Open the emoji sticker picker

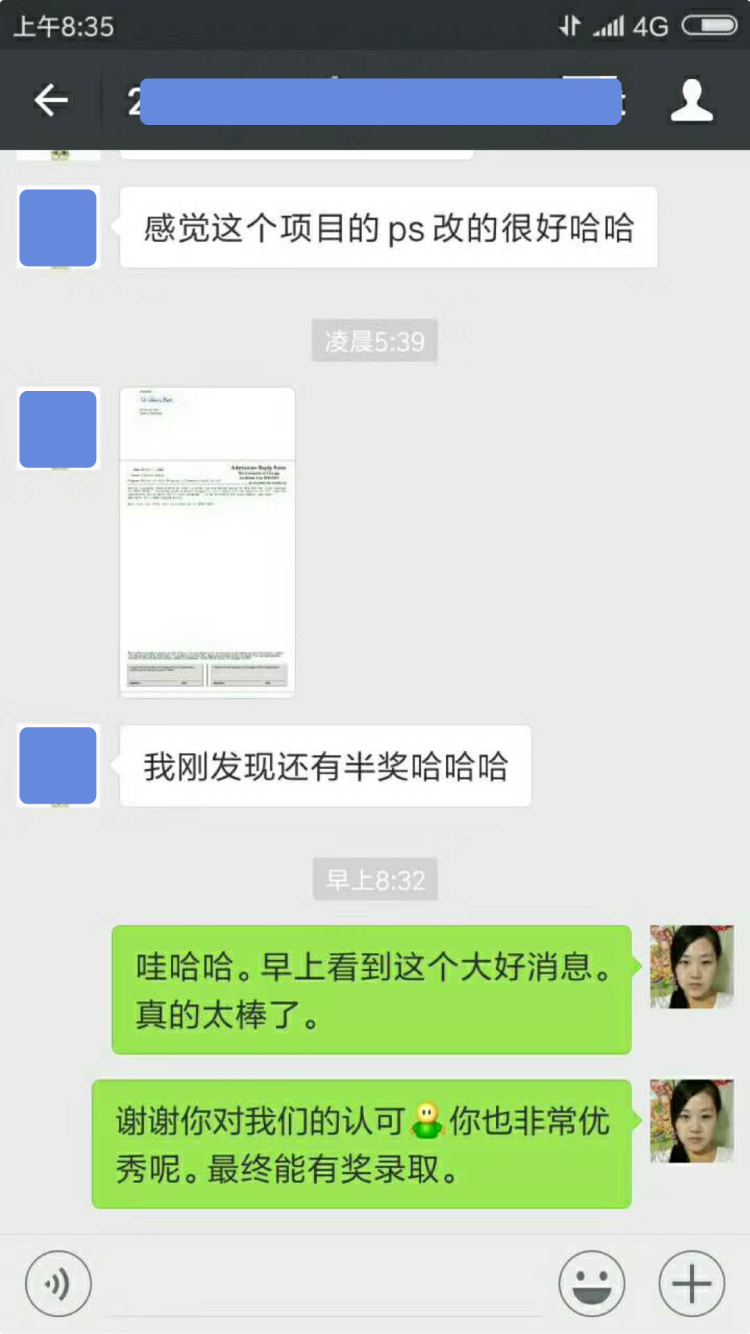592,1284
